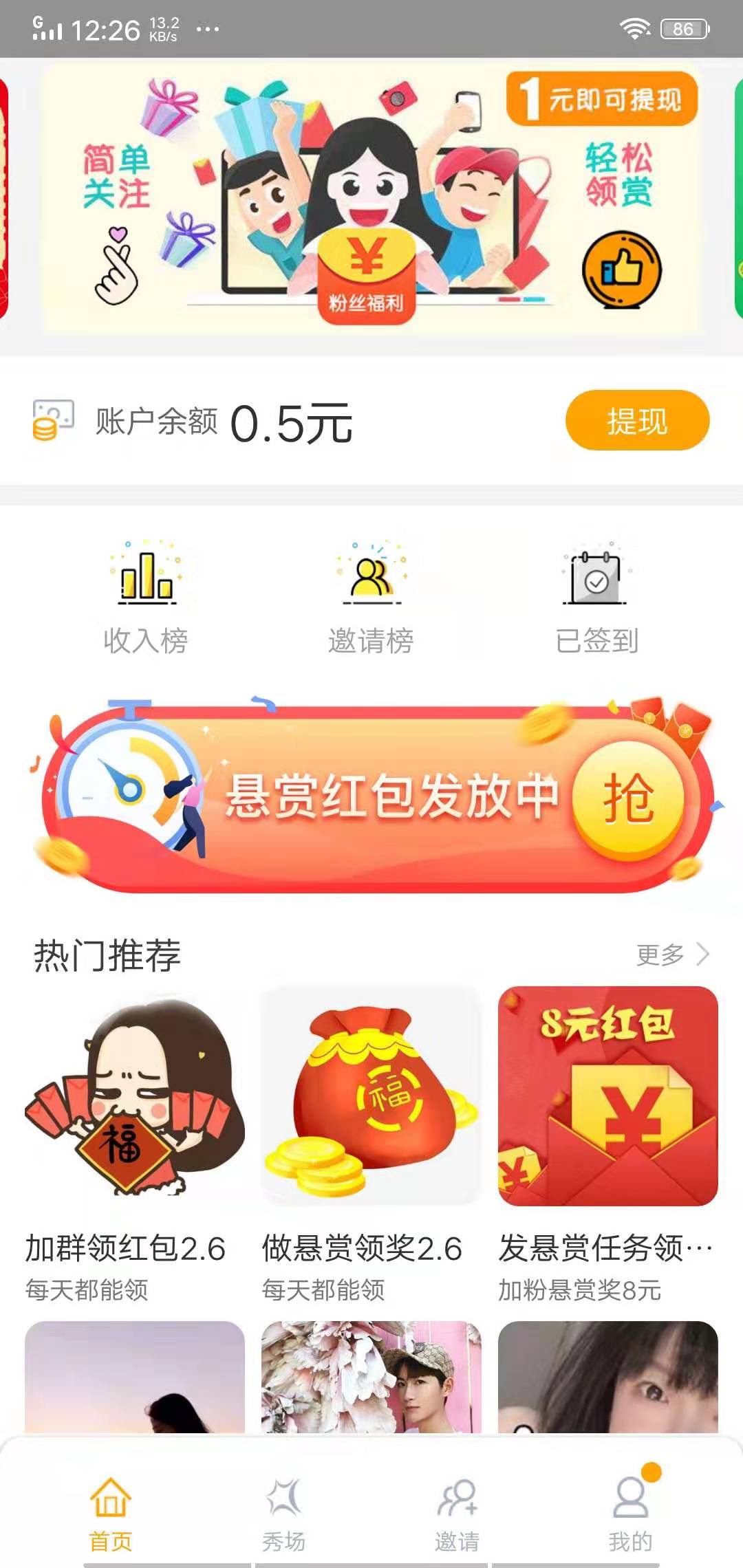Open the 做悬赏领奖2.6 lucky bag thumbnail

coord(371,1100)
